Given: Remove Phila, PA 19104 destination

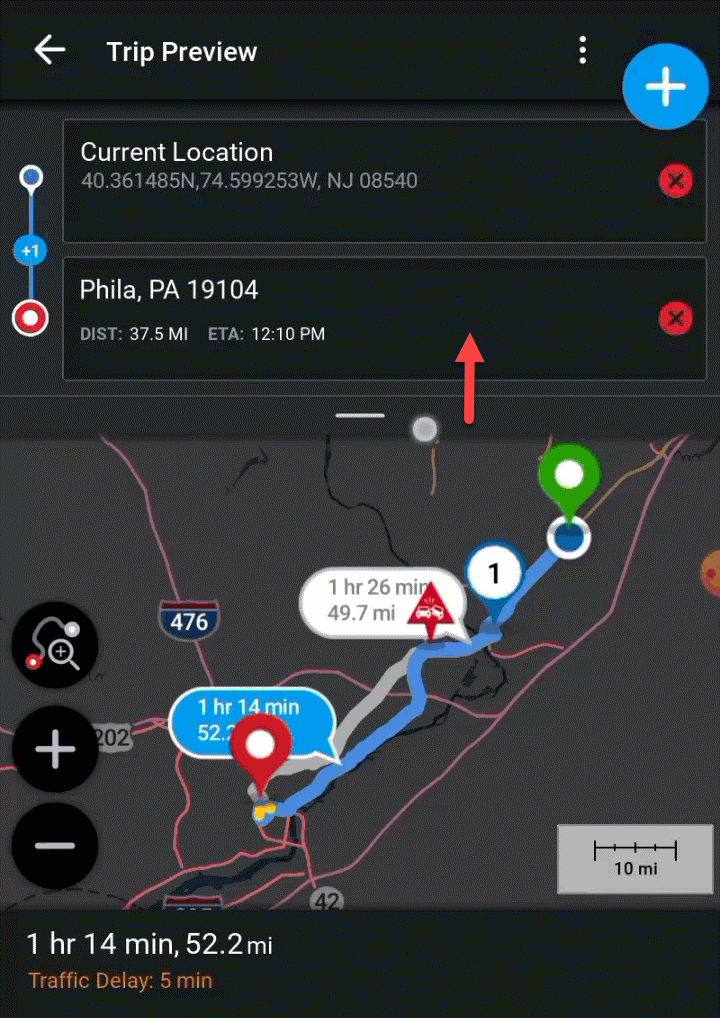Looking at the screenshot, I should 676,318.
